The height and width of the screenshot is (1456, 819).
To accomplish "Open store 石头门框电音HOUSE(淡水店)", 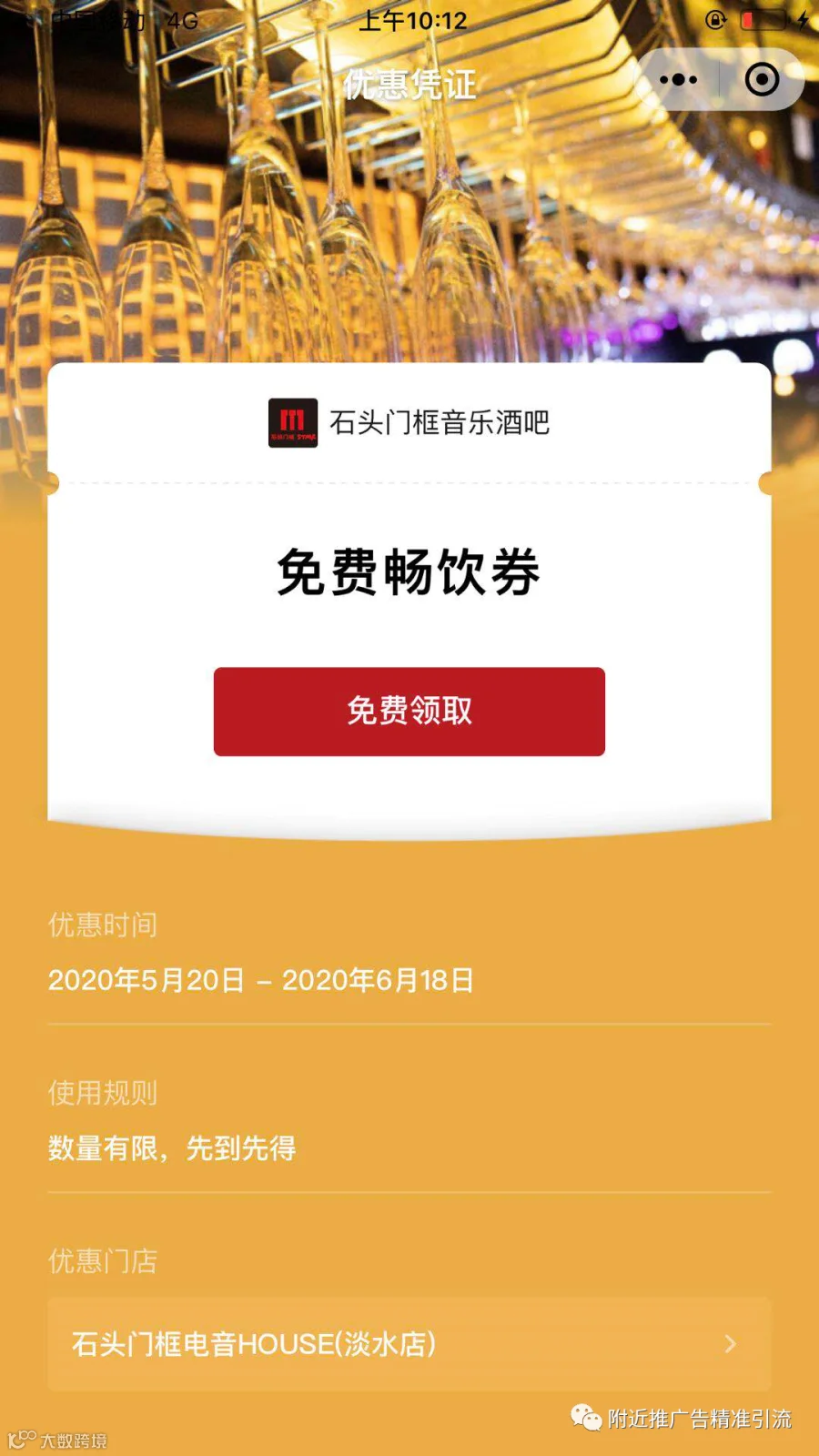I will coord(409,1344).
